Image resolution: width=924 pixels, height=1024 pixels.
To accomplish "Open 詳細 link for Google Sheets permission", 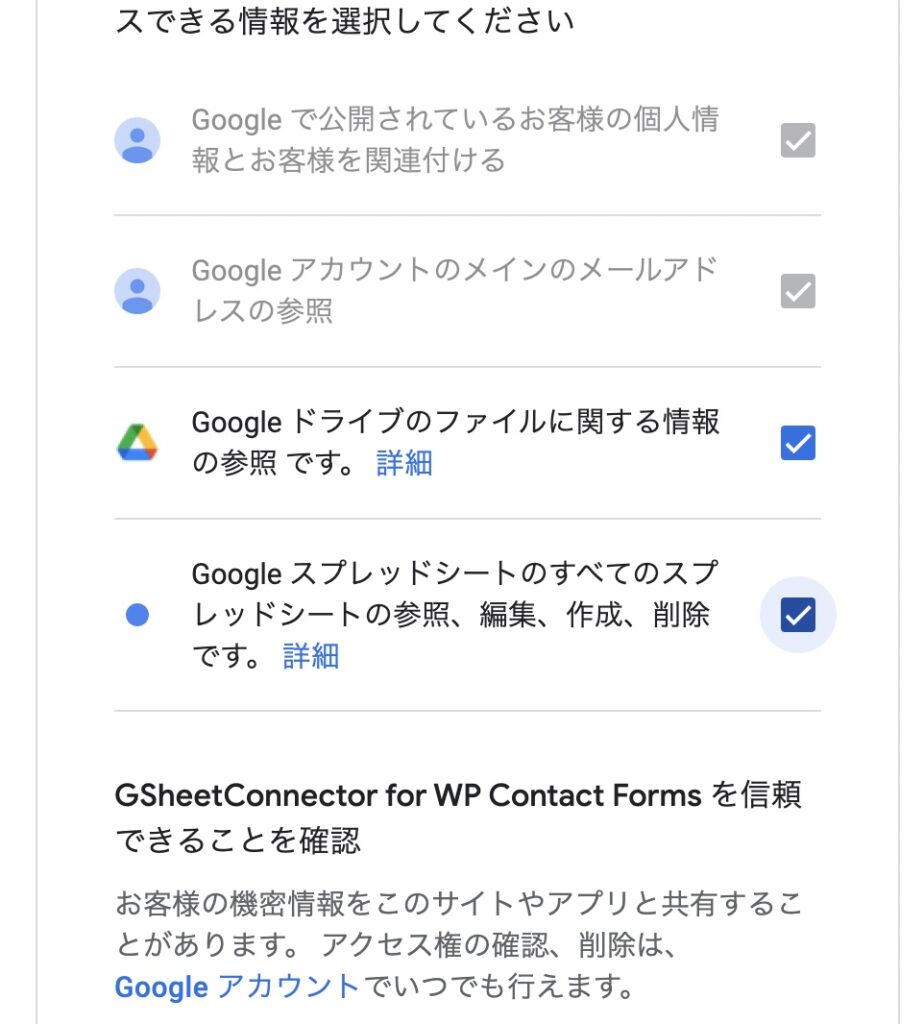I will coord(310,656).
